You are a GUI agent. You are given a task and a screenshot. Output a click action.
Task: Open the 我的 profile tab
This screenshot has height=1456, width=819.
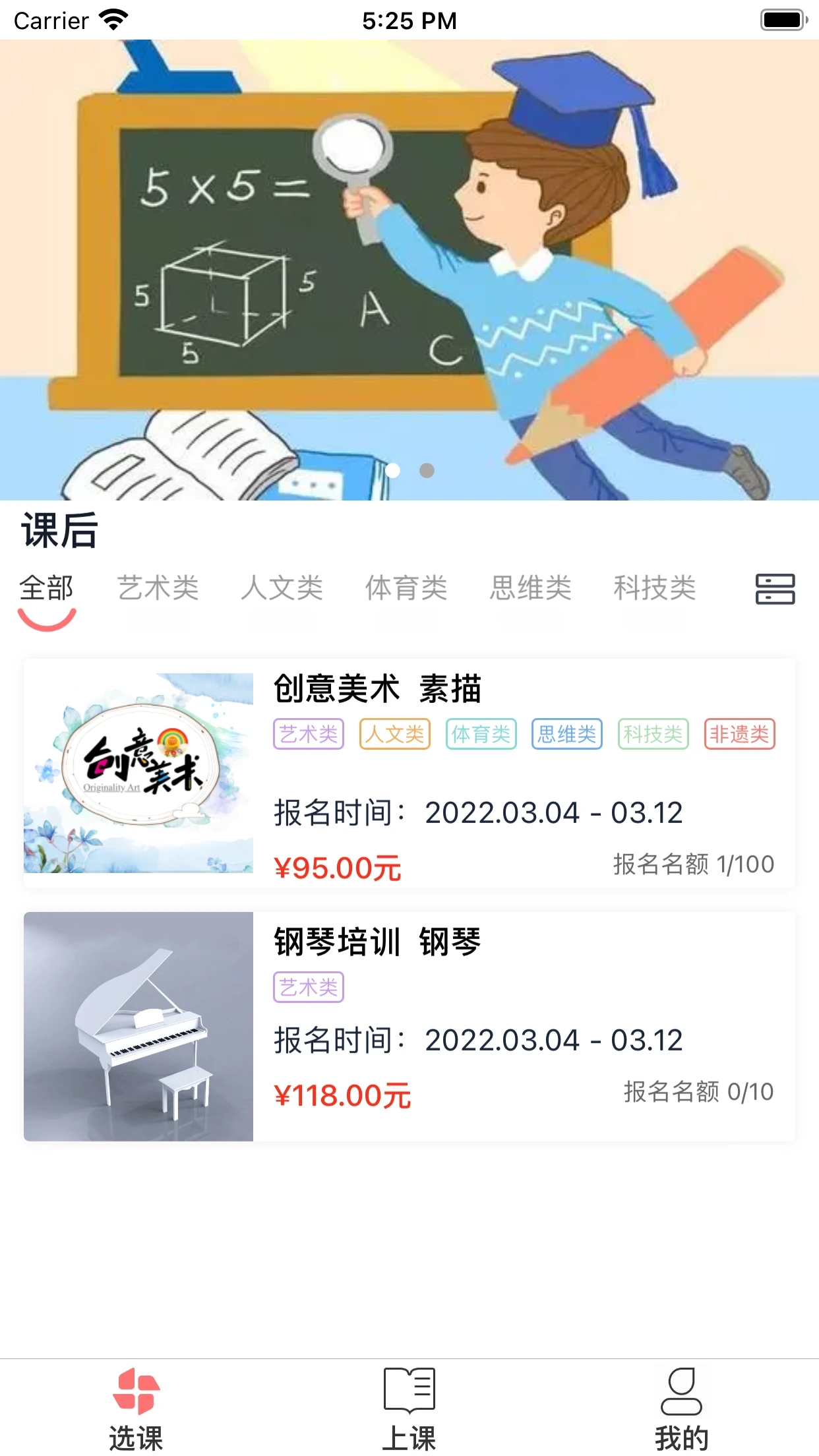681,1409
